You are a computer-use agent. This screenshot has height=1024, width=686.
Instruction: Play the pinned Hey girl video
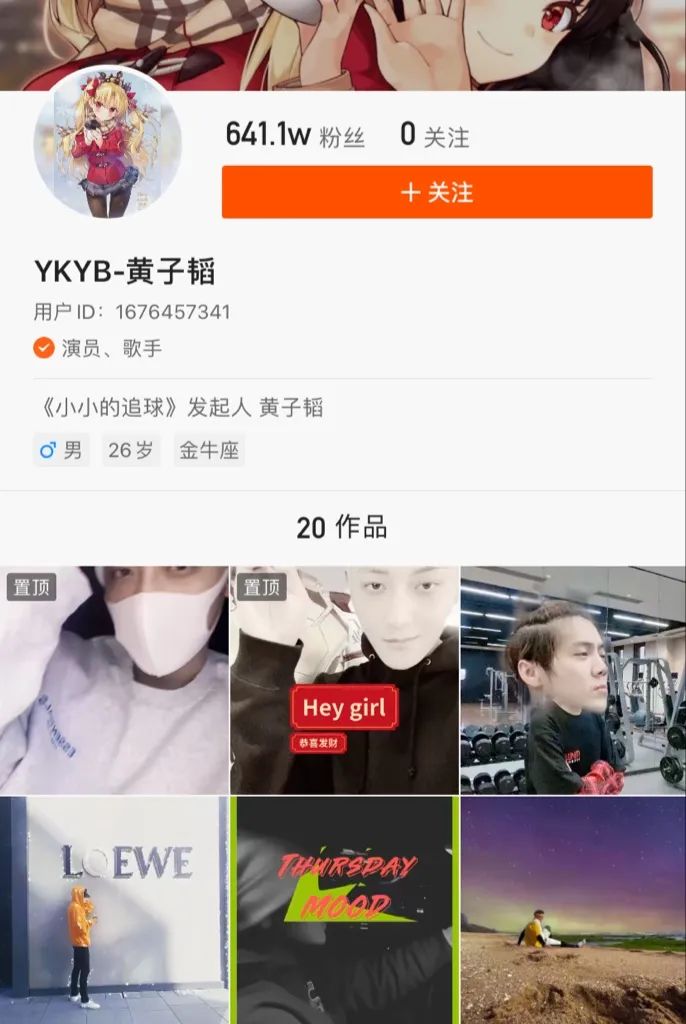coord(344,680)
